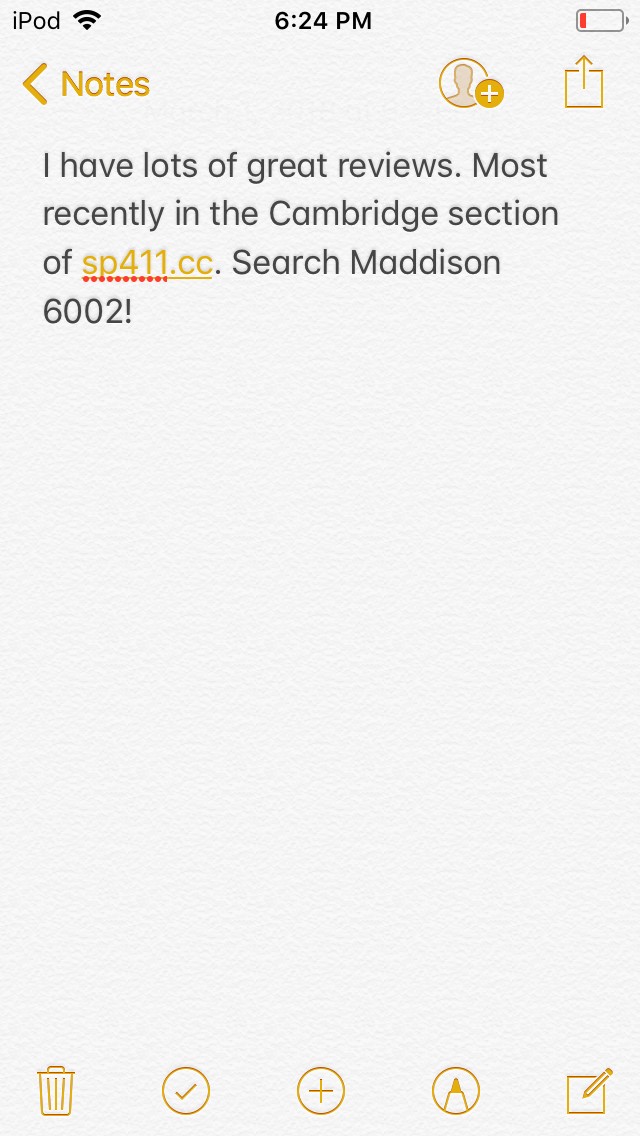Add people to this note

(x=471, y=83)
